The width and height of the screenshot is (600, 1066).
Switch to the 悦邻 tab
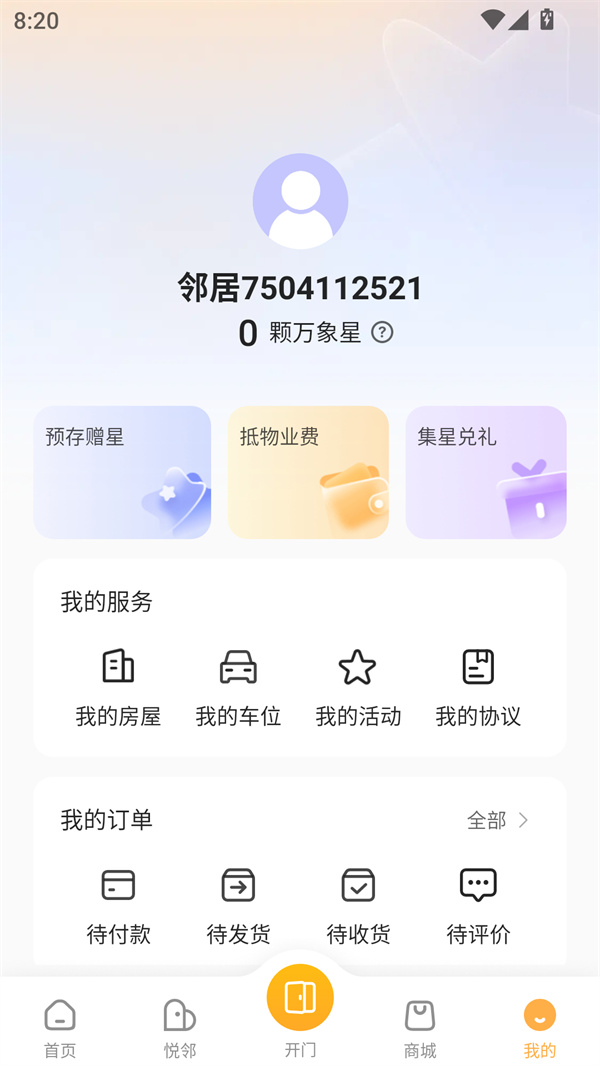point(180,1028)
